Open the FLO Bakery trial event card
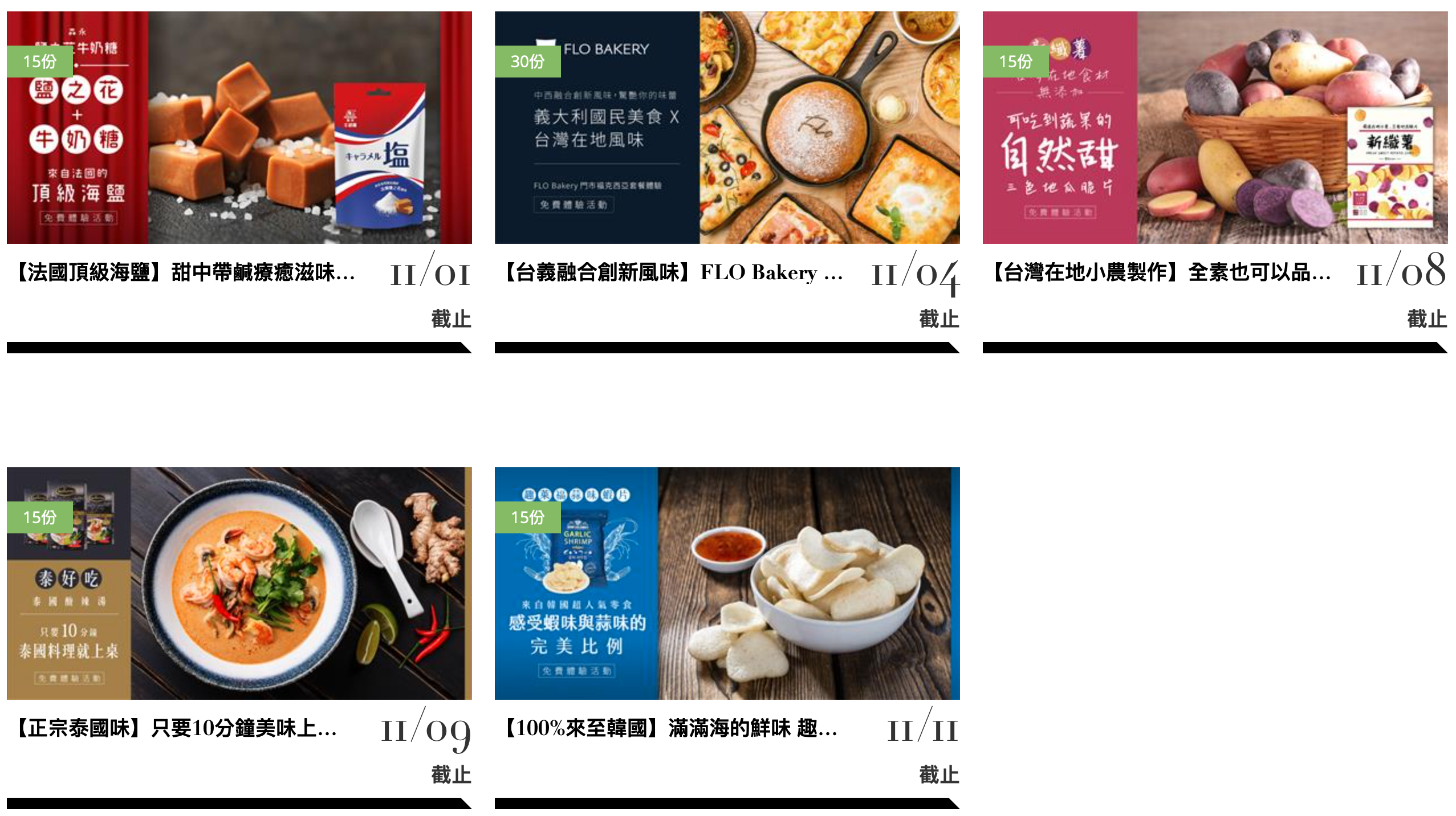The height and width of the screenshot is (816, 1456). [727, 128]
